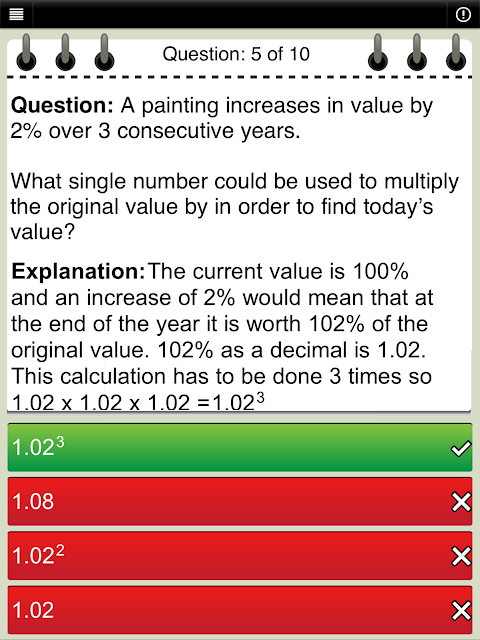
Task: Open the hamburger menu
Action: pos(16,14)
